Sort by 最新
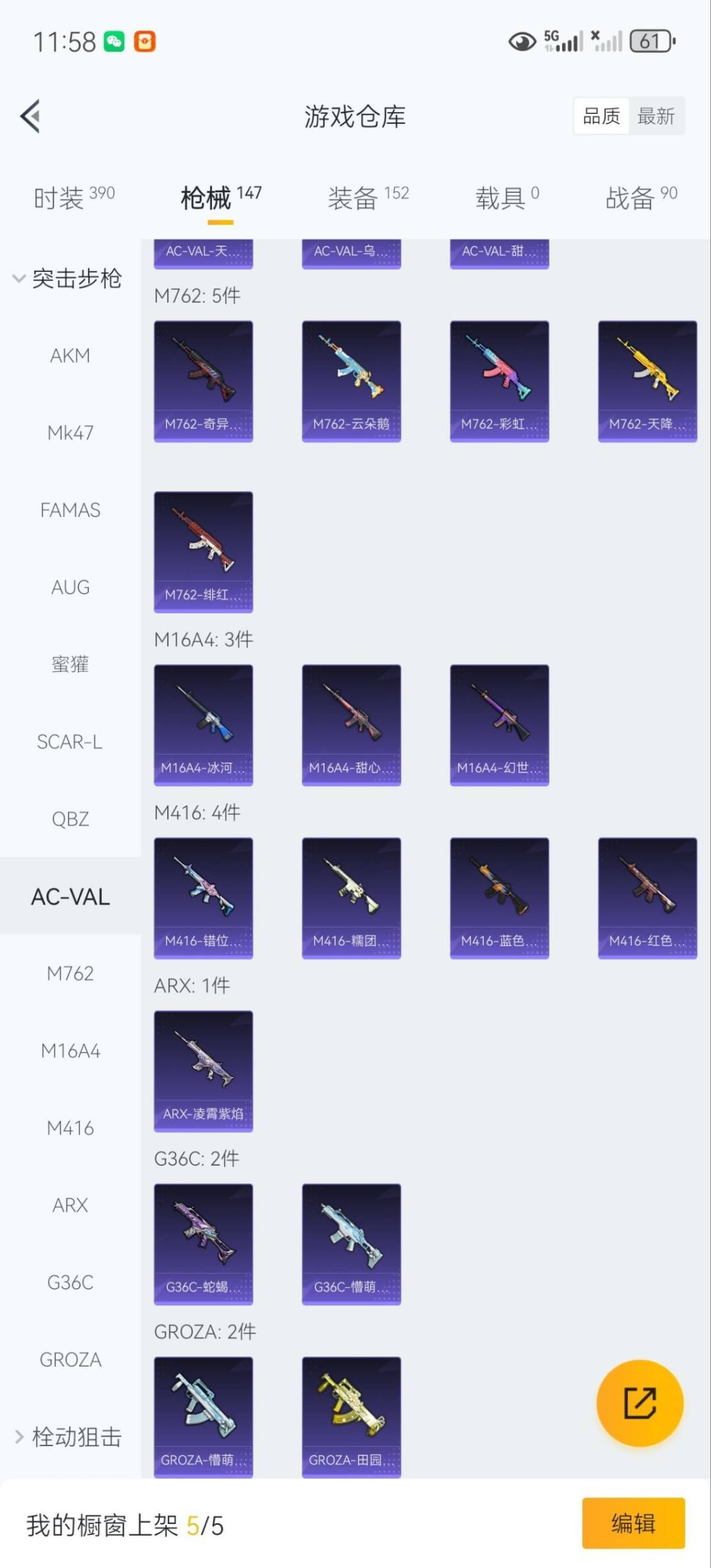711x1568 pixels. pos(656,117)
